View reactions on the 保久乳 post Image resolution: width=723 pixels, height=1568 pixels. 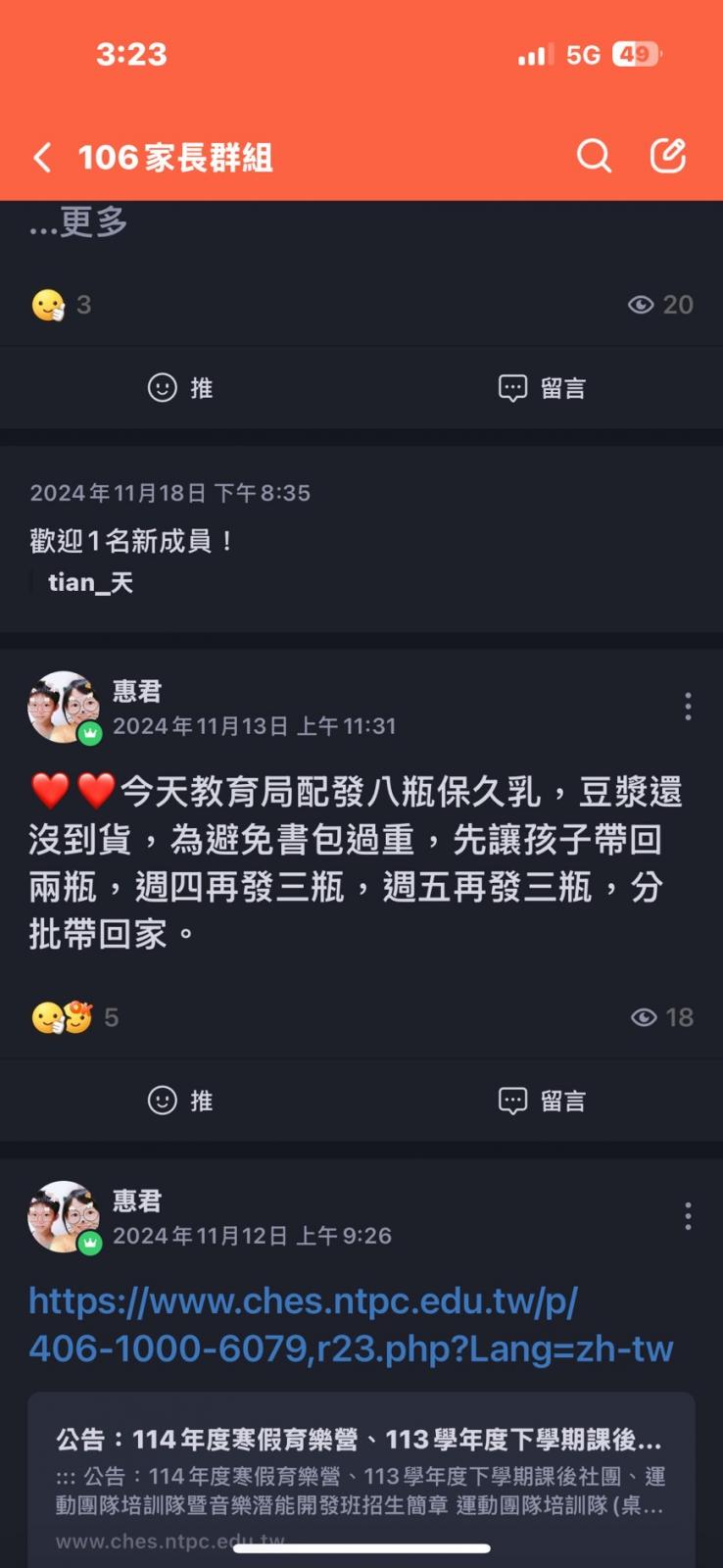click(x=73, y=1017)
